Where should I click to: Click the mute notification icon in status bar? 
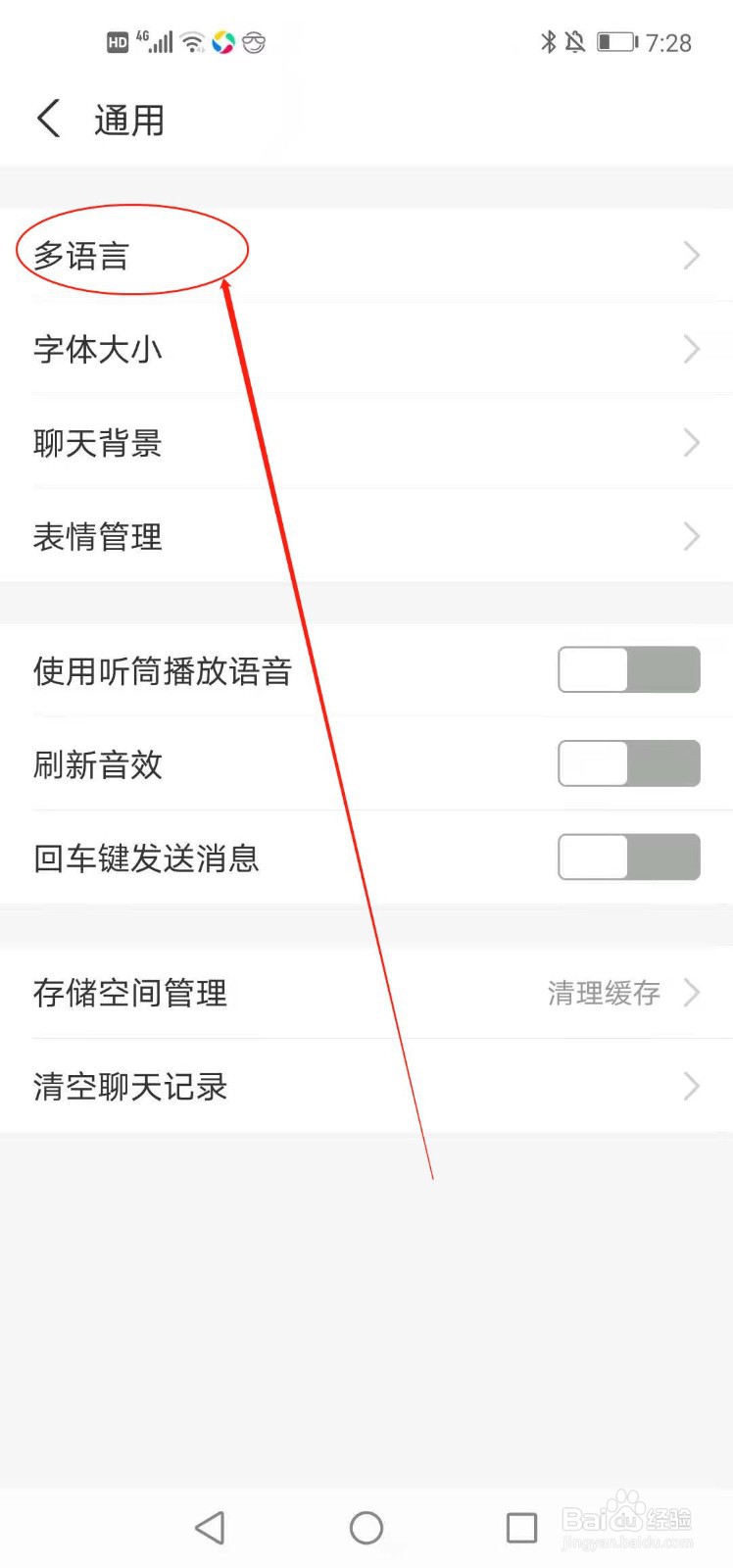click(576, 41)
